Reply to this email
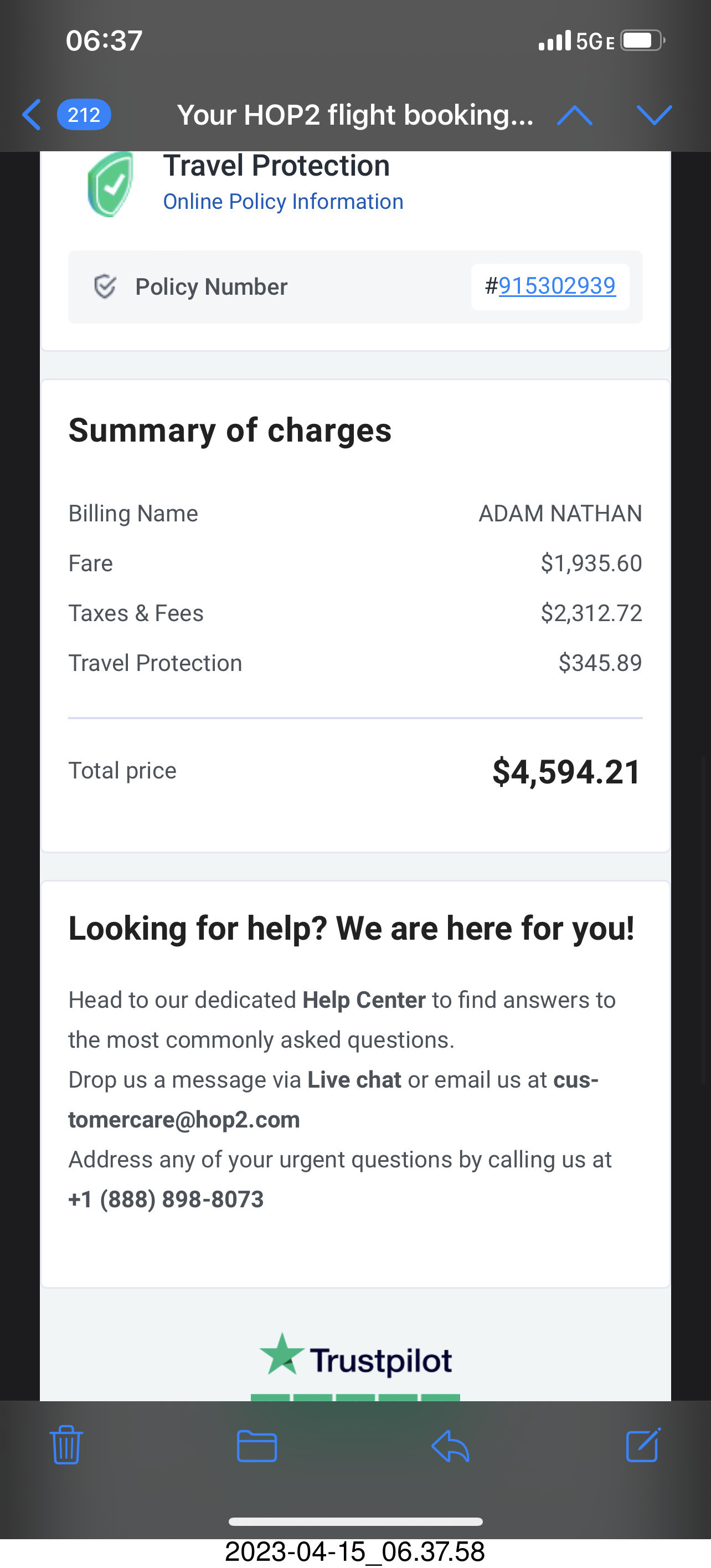Image resolution: width=711 pixels, height=1568 pixels. [x=450, y=1446]
